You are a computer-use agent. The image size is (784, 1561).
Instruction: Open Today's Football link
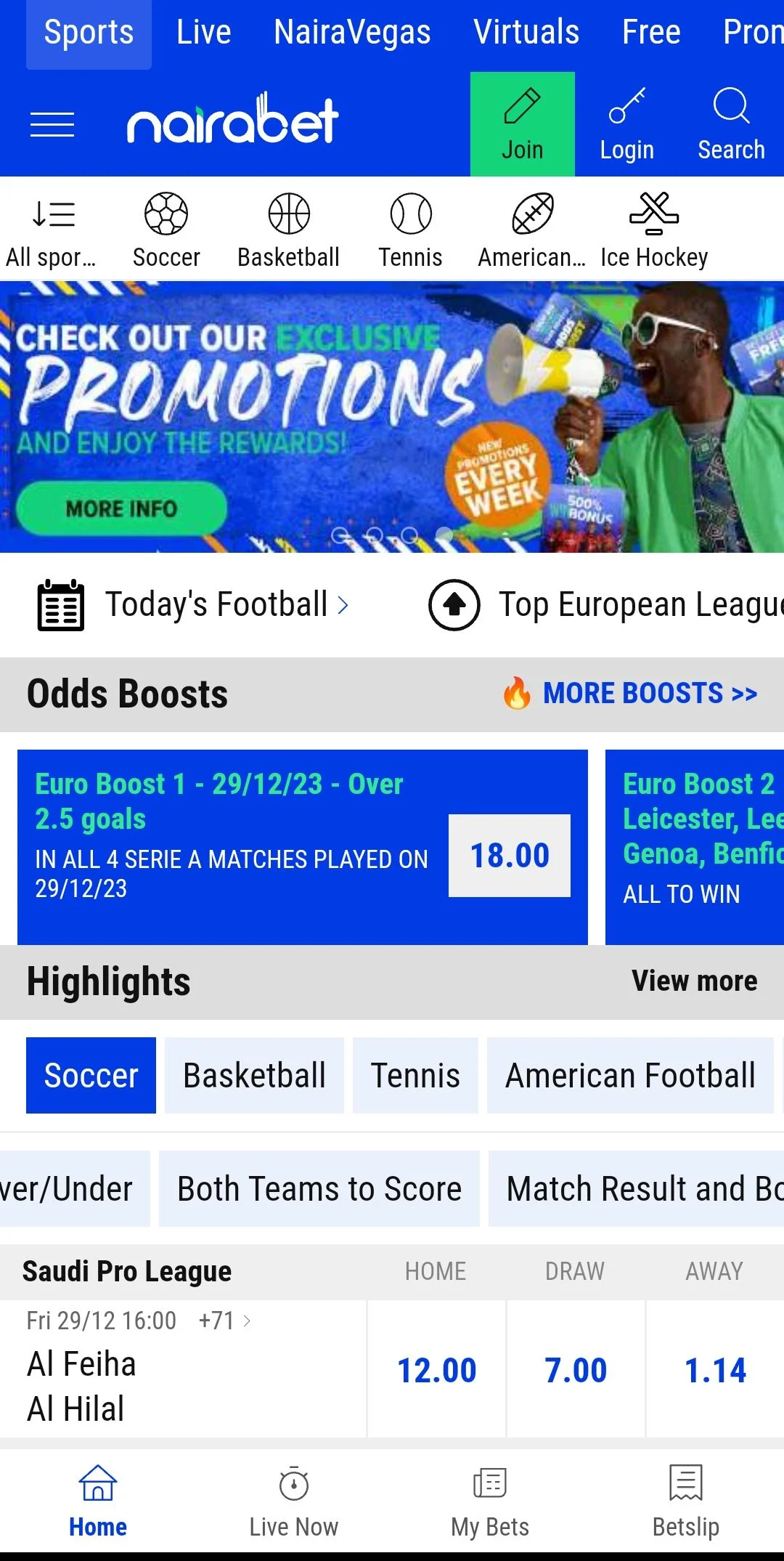(216, 604)
